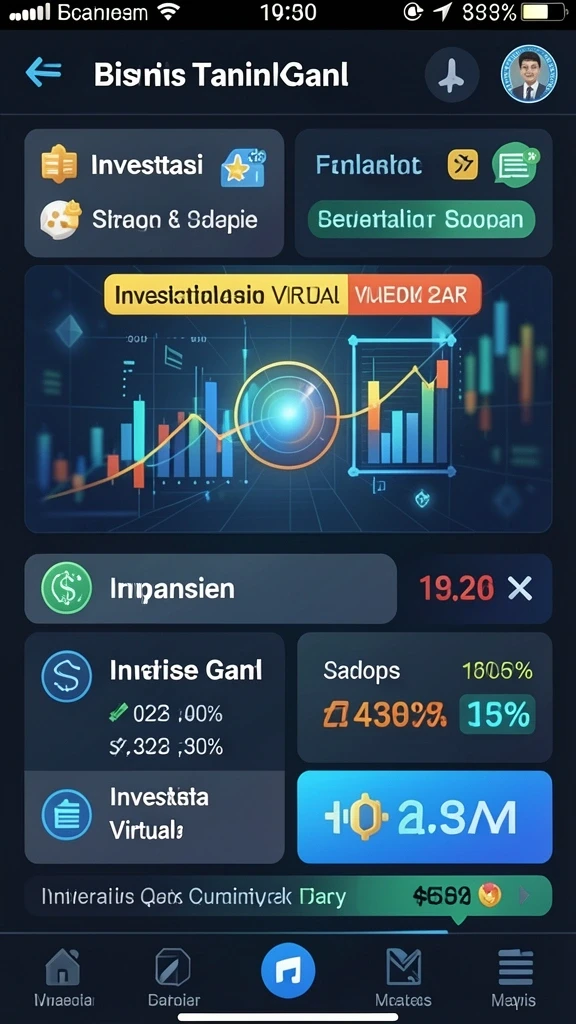Switch to the Baroier tab
The width and height of the screenshot is (576, 1024).
(x=173, y=976)
